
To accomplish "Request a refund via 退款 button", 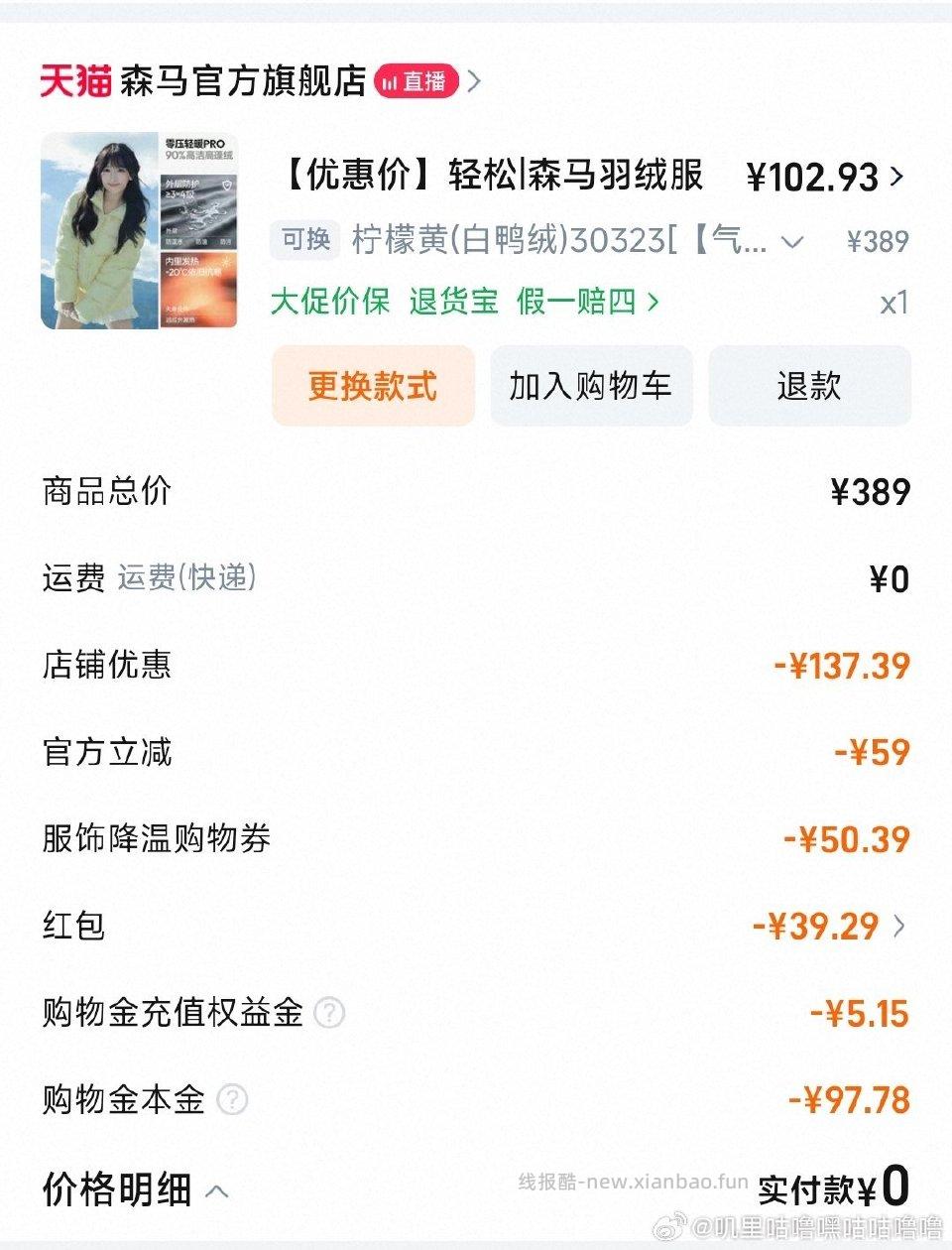I will [x=810, y=386].
